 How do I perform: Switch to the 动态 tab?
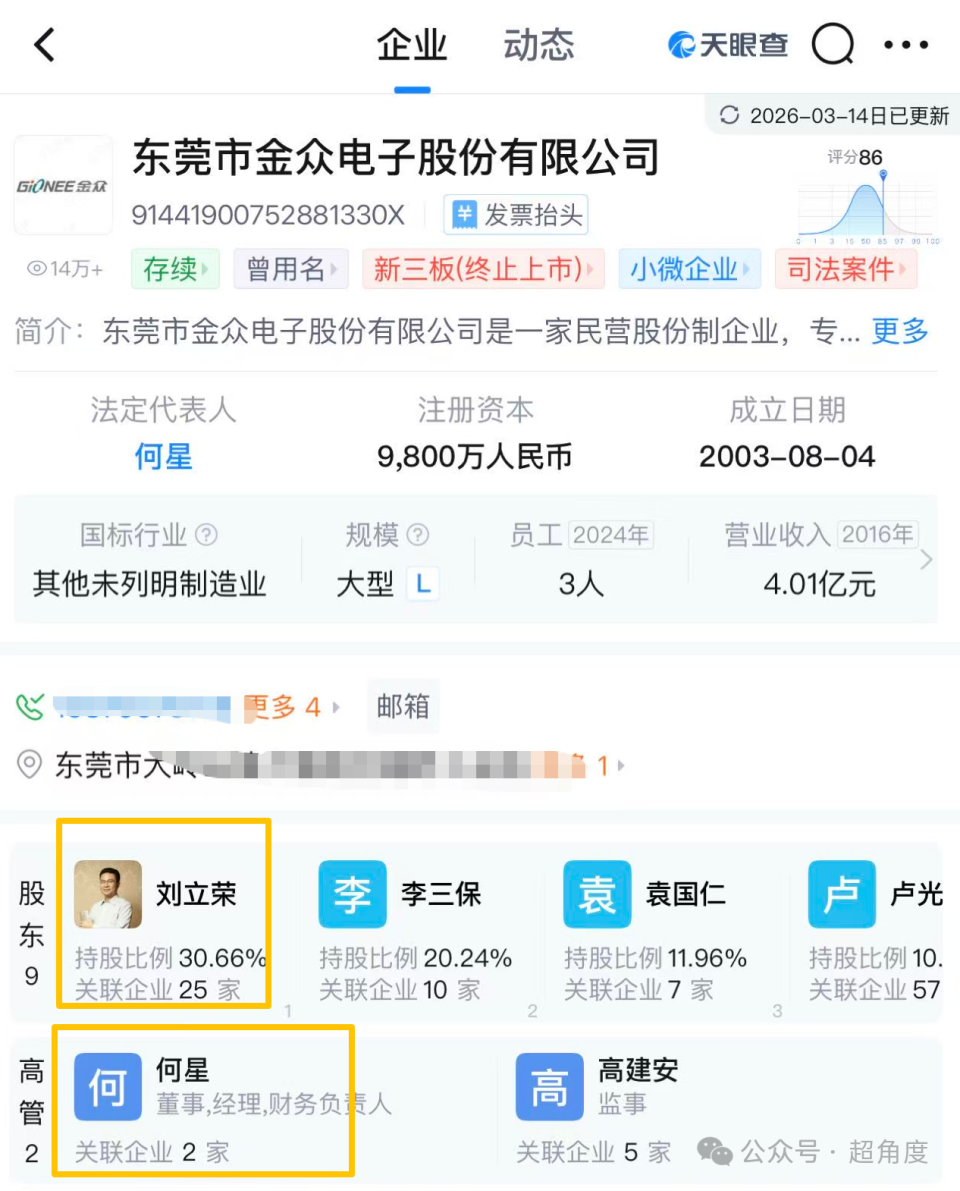pyautogui.click(x=538, y=45)
